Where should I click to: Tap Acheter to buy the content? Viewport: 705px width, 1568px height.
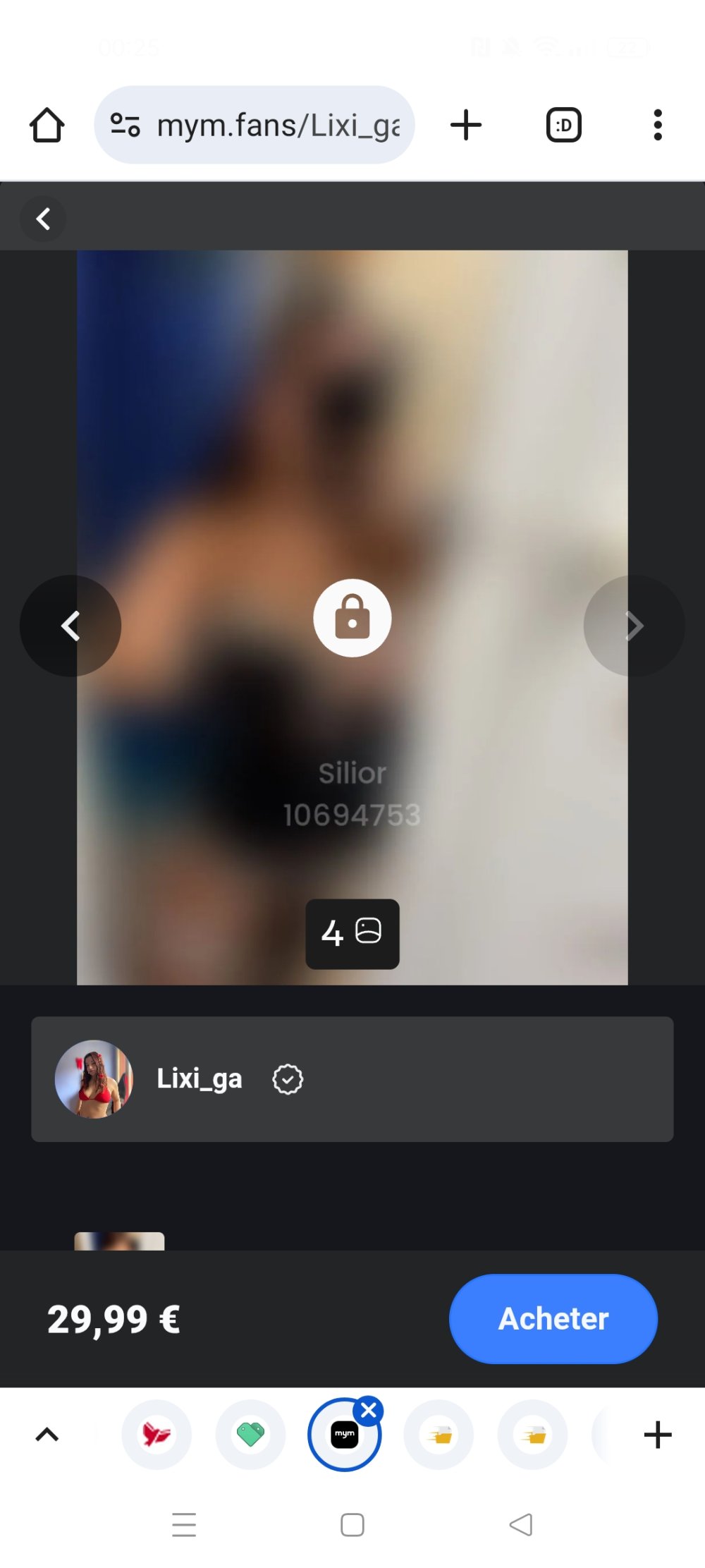(x=553, y=1318)
